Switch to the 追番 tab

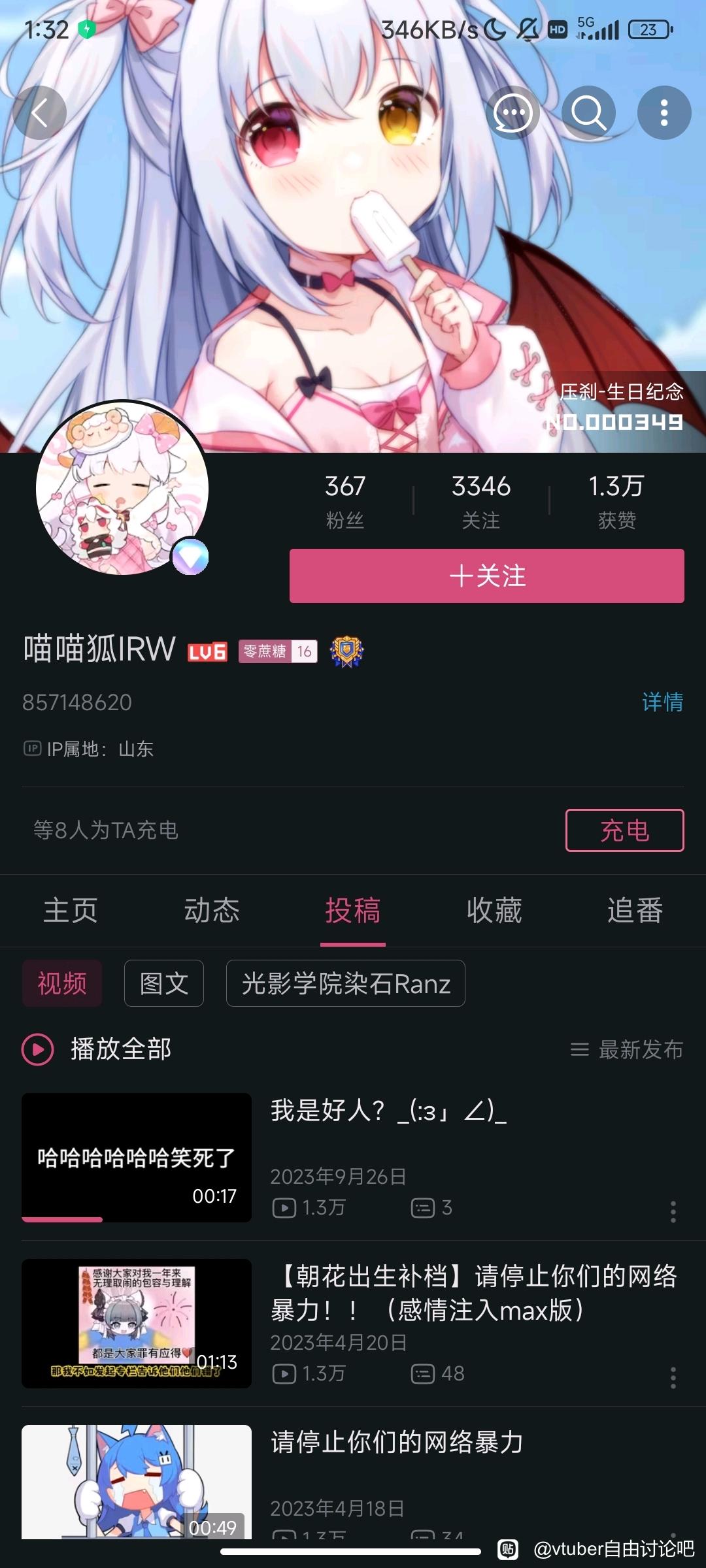point(635,910)
